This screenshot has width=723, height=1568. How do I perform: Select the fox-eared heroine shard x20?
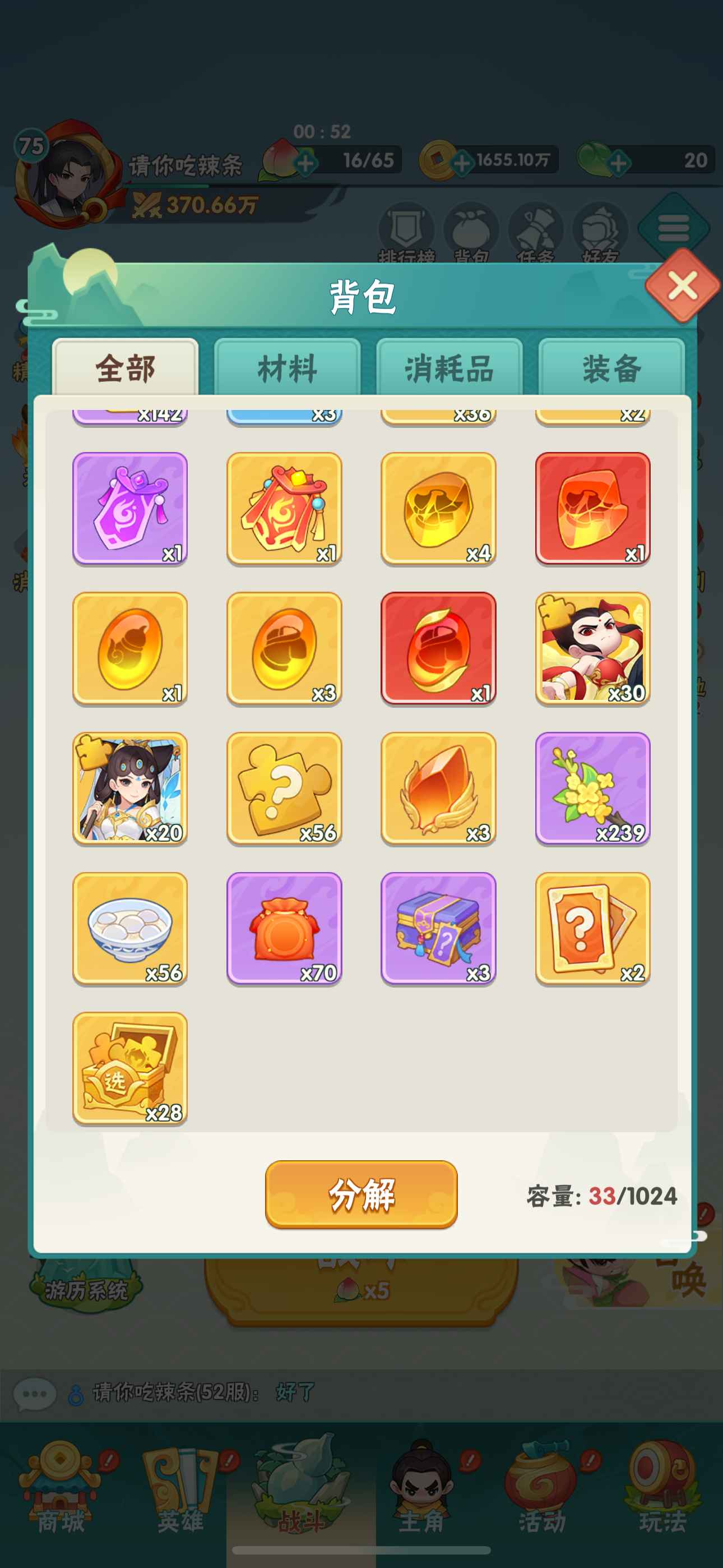[129, 788]
